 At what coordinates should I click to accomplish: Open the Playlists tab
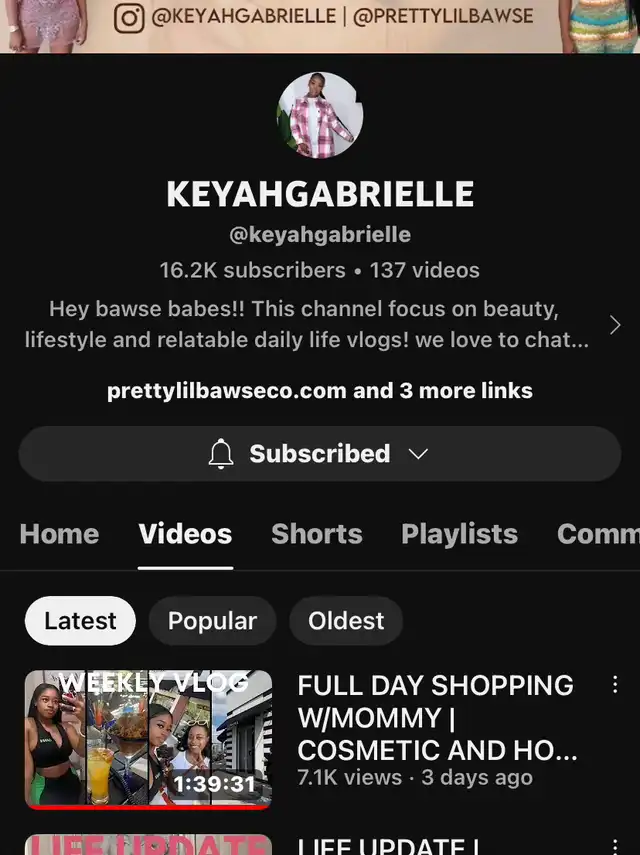tap(459, 534)
